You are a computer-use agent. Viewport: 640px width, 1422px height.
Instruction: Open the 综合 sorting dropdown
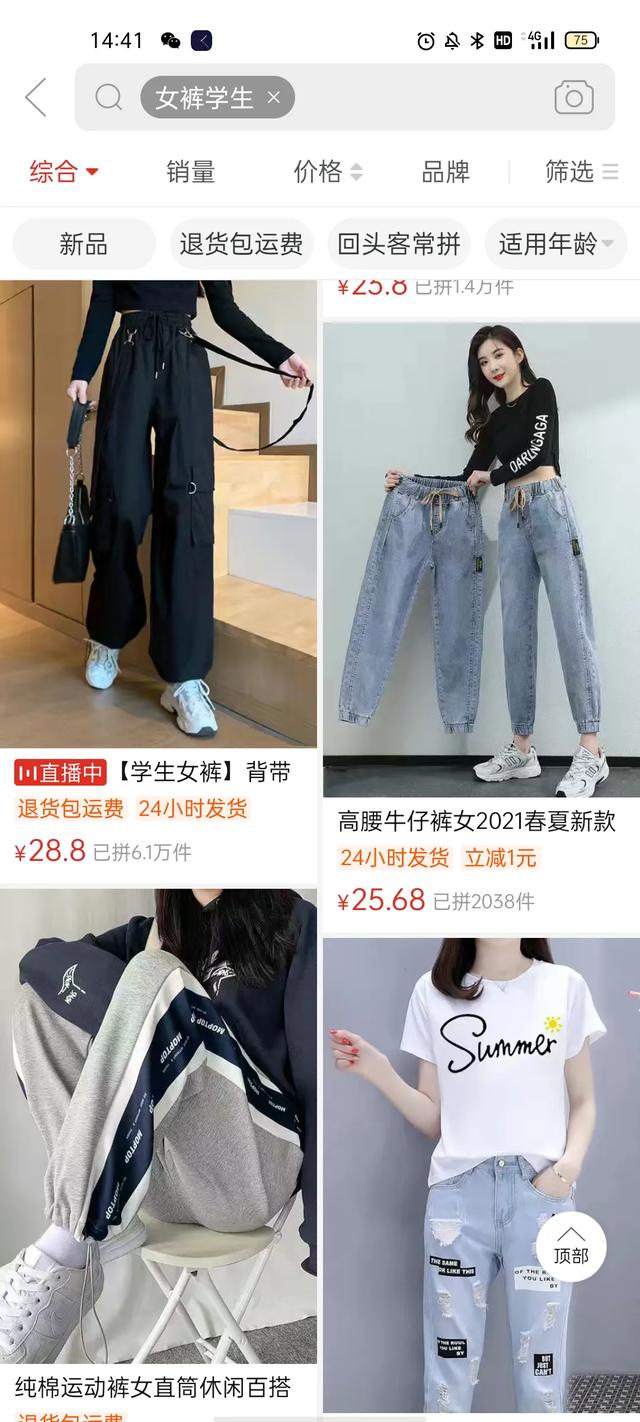(64, 172)
